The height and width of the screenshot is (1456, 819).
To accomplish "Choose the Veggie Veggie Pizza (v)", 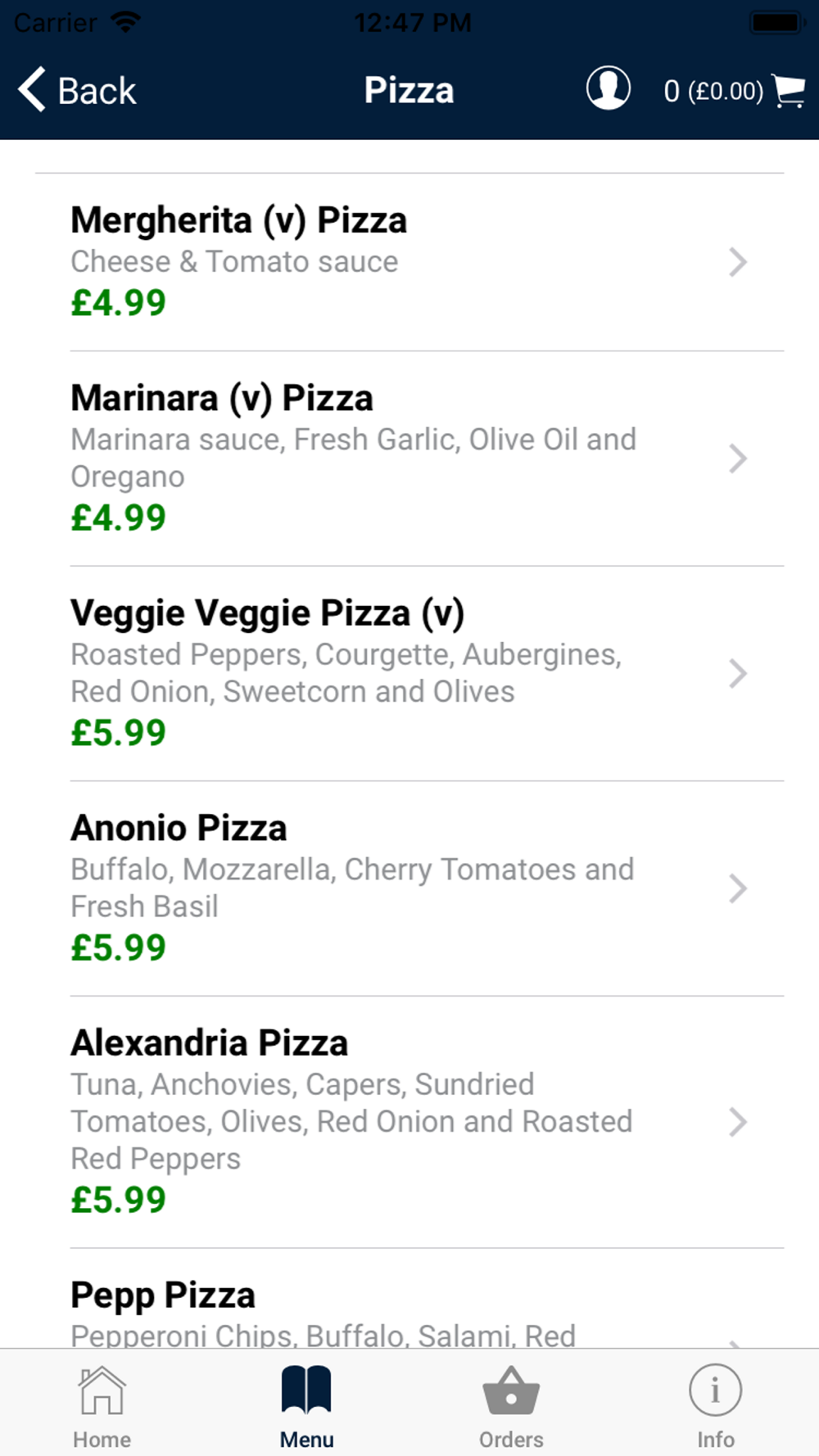I will tap(409, 673).
